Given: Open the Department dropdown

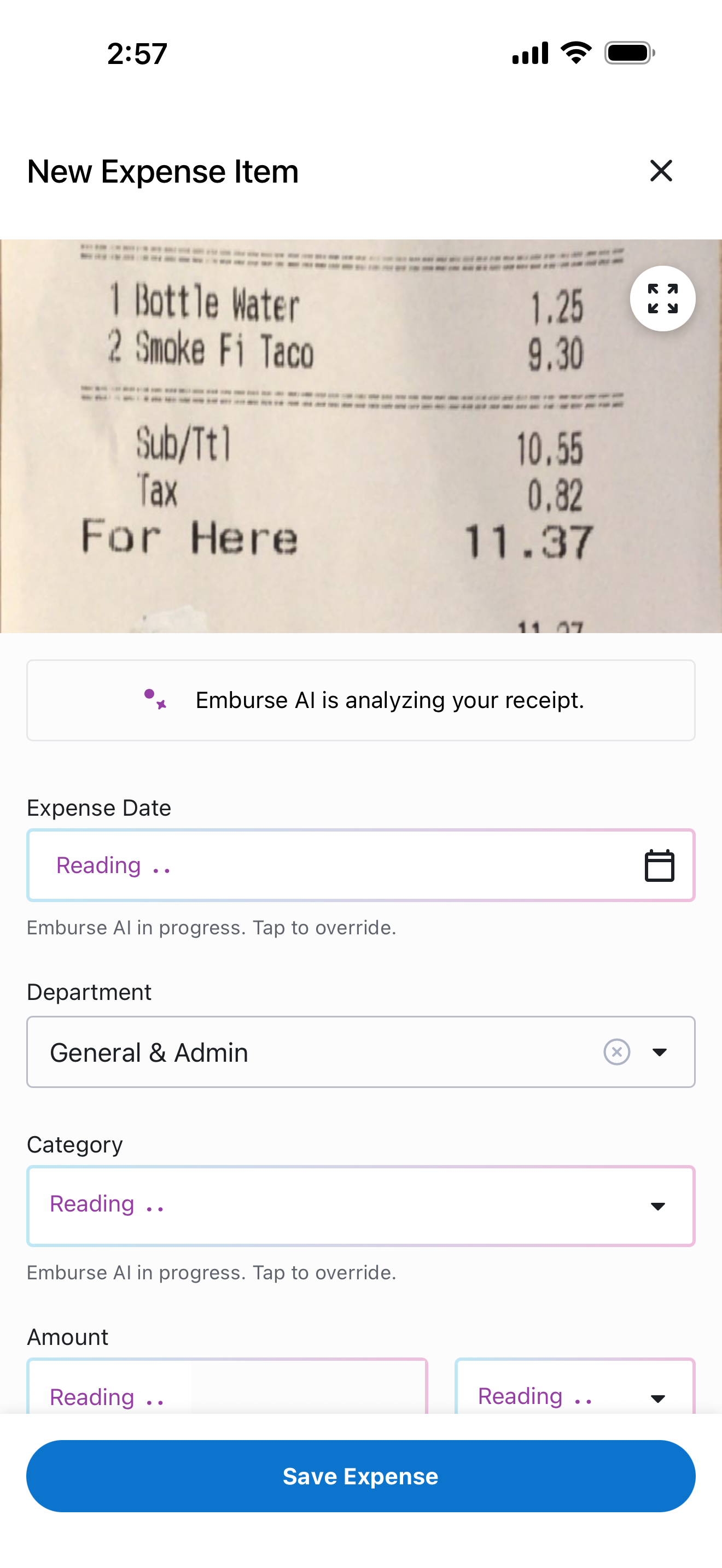Looking at the screenshot, I should coord(662,1052).
